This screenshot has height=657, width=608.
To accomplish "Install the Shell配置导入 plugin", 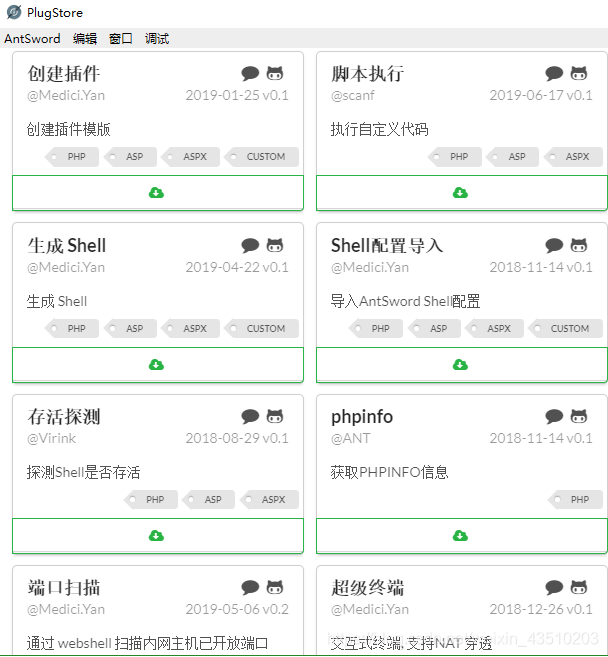I will (x=460, y=364).
